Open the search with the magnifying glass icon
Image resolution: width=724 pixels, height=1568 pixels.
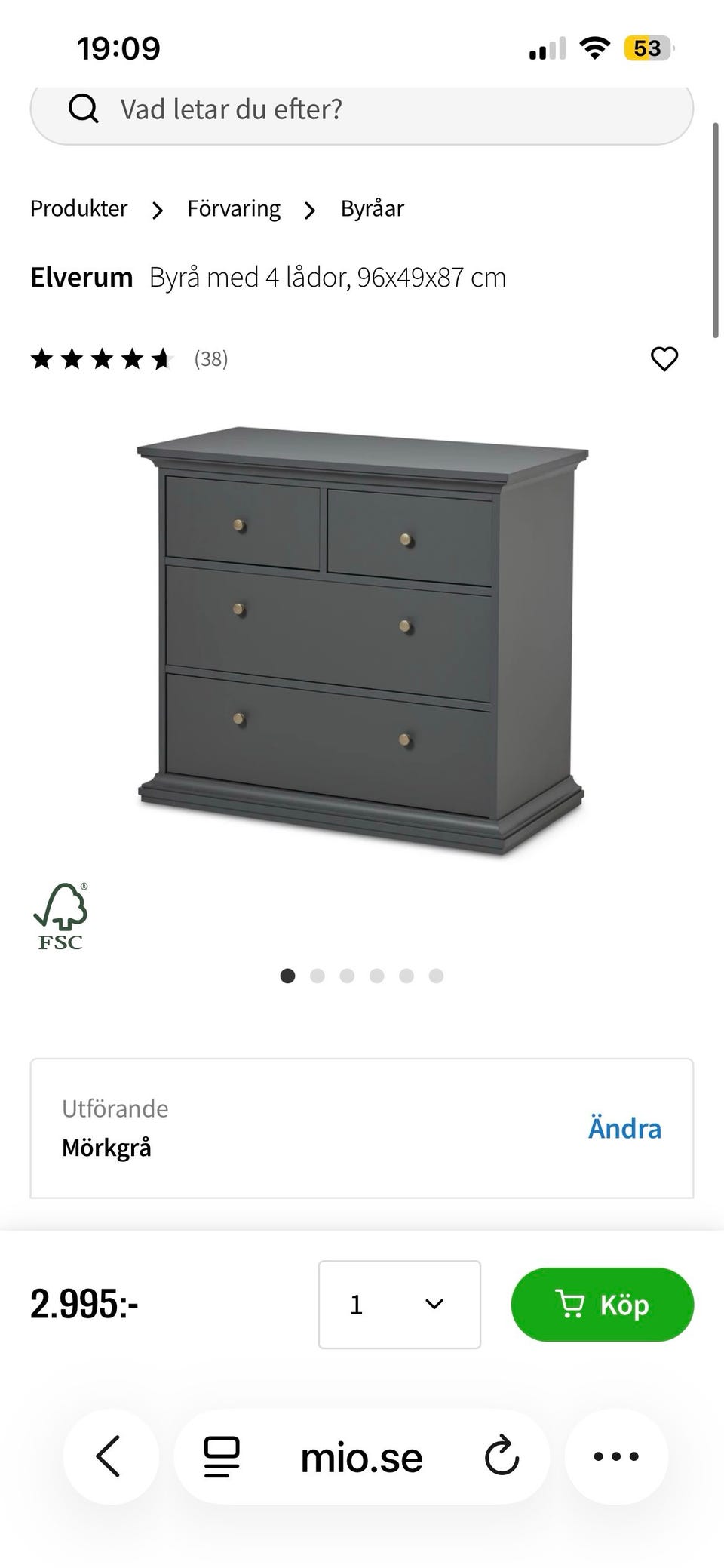(x=84, y=108)
